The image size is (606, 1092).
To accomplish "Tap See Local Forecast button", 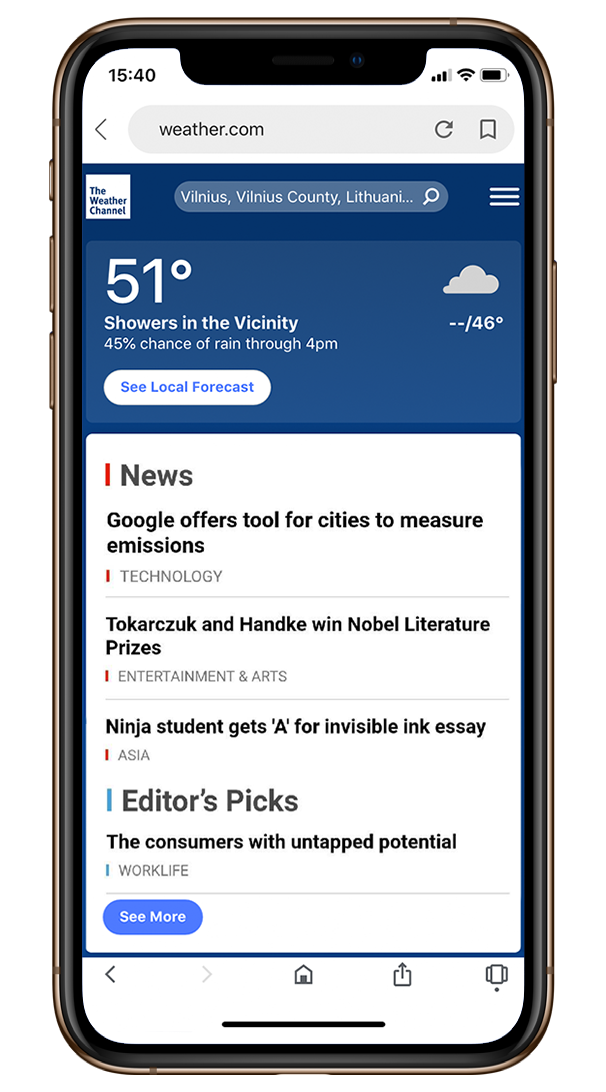I will 187,387.
